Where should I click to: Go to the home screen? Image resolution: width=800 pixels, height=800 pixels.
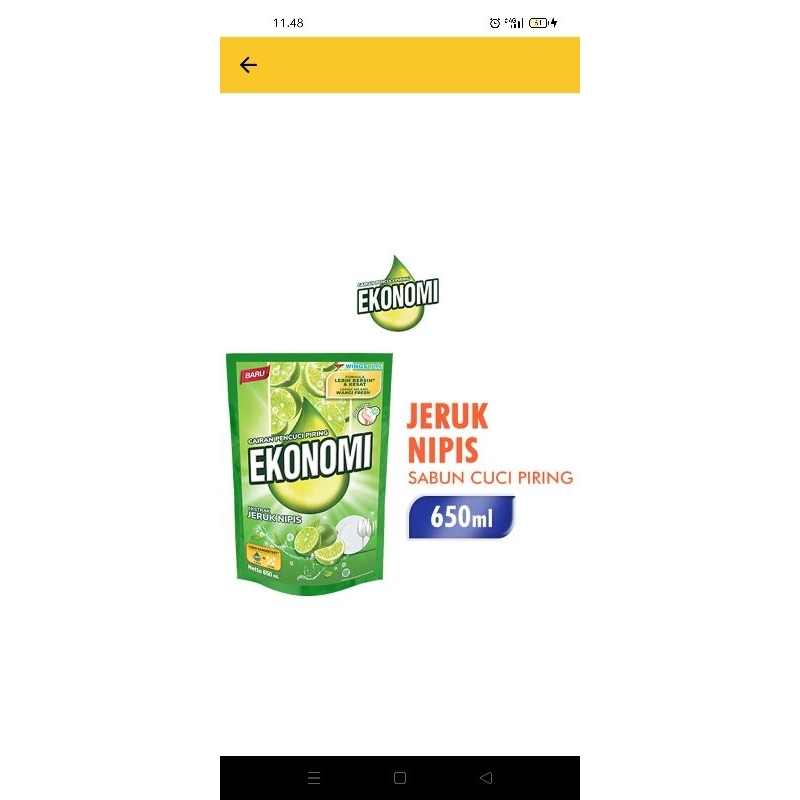(x=400, y=778)
